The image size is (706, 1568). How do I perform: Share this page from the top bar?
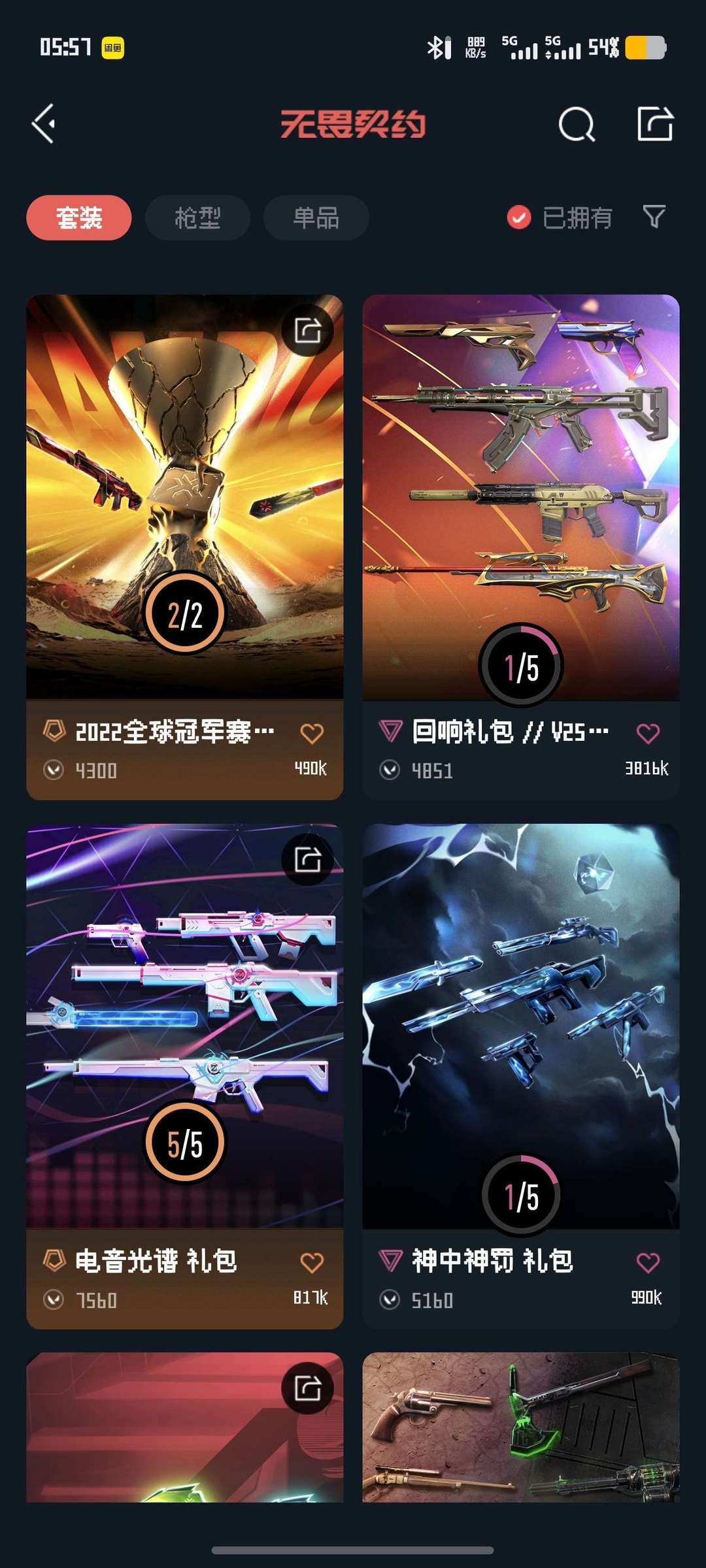click(x=655, y=123)
